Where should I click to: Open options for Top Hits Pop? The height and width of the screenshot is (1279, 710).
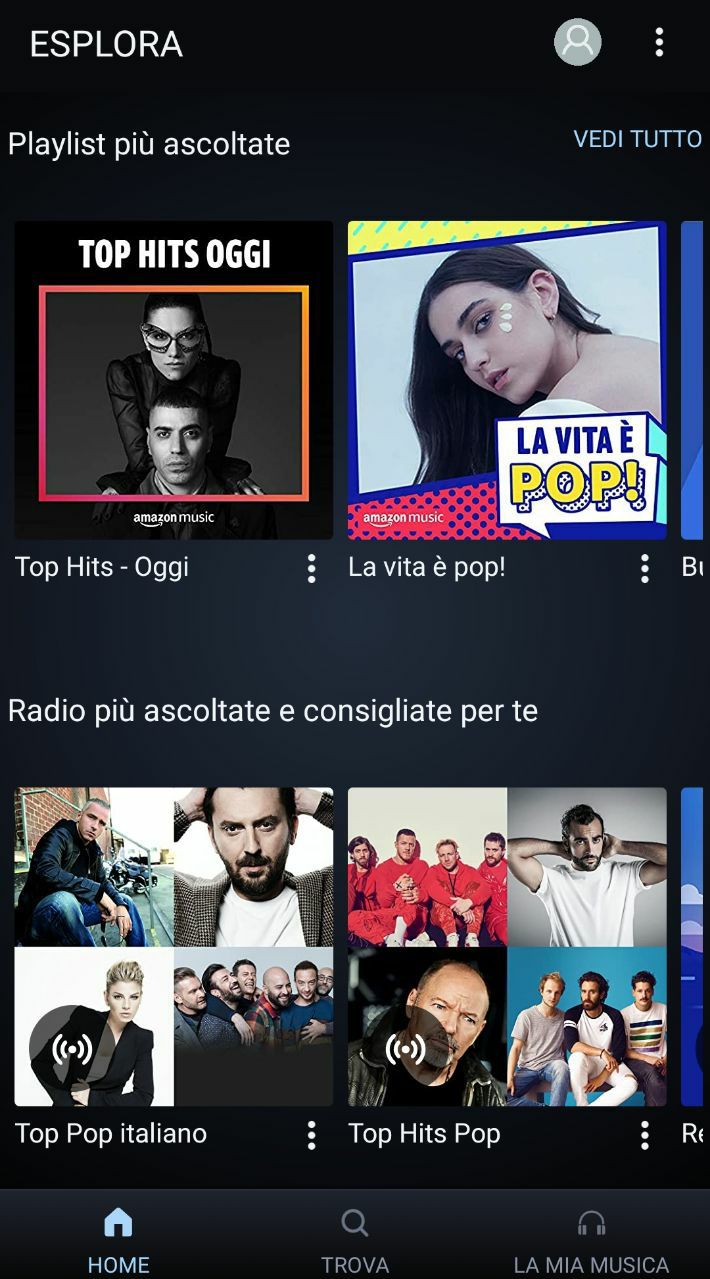point(645,1134)
